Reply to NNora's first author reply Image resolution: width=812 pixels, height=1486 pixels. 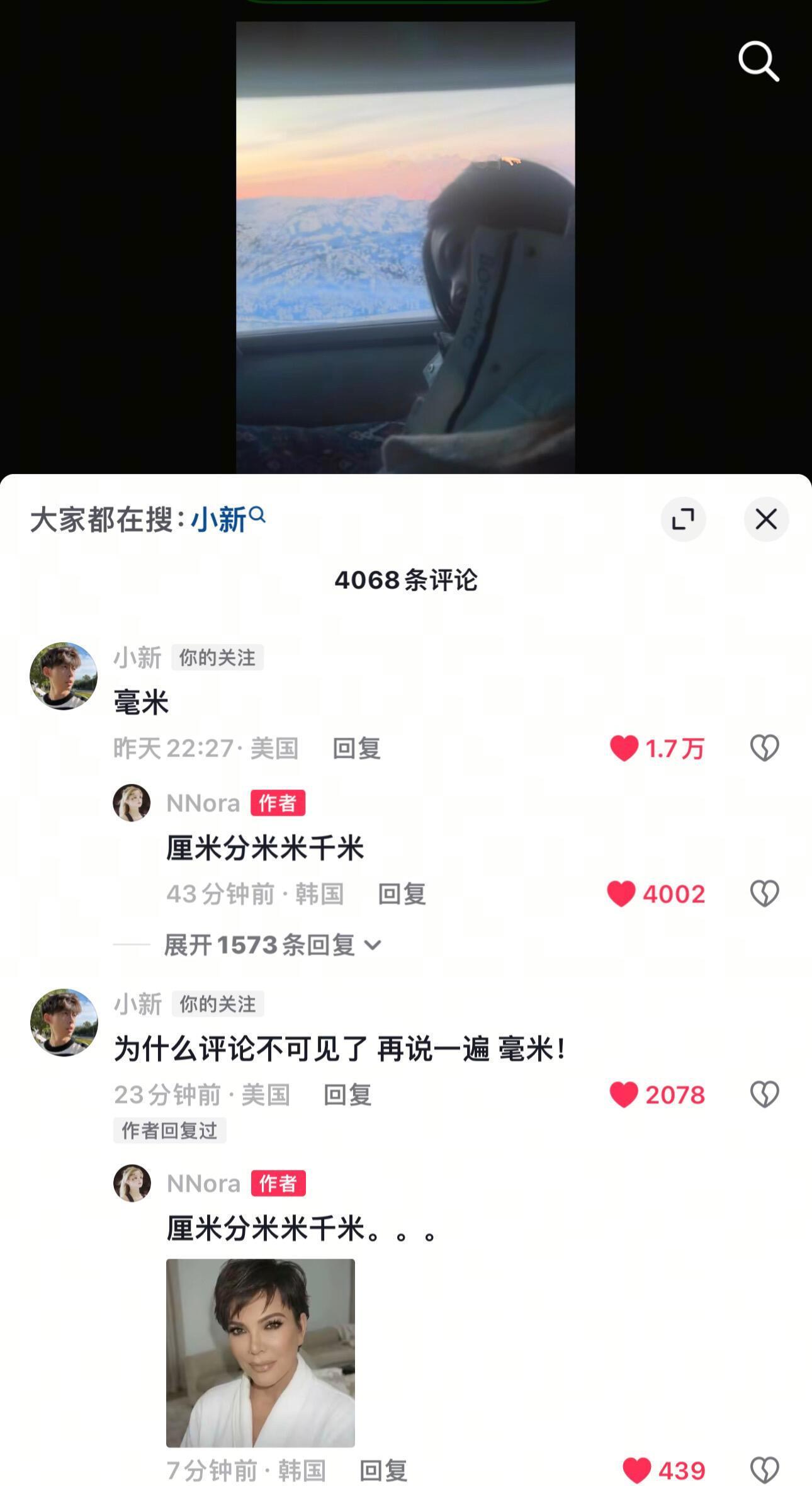(403, 894)
